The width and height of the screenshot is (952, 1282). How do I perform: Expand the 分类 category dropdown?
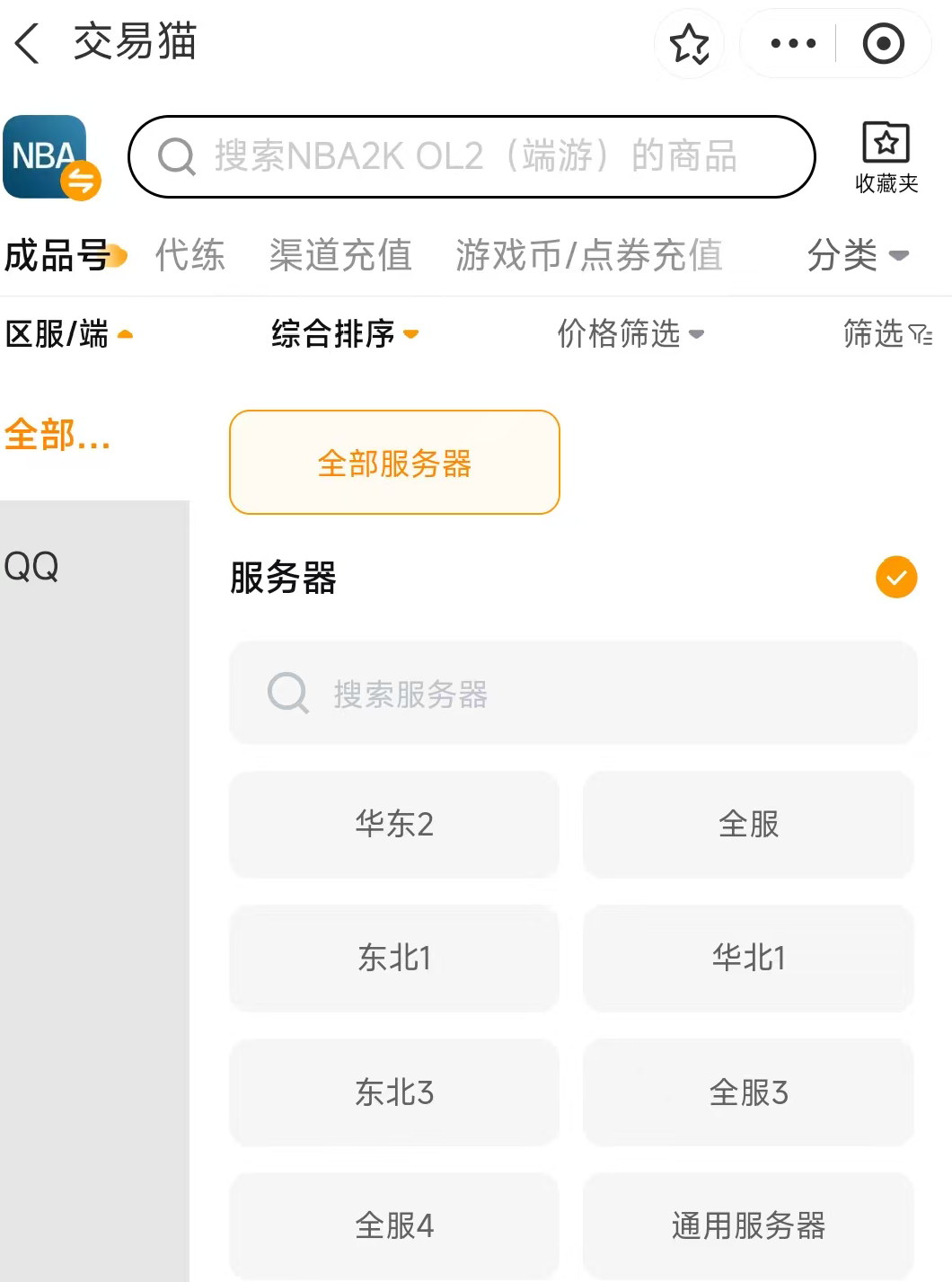click(858, 255)
